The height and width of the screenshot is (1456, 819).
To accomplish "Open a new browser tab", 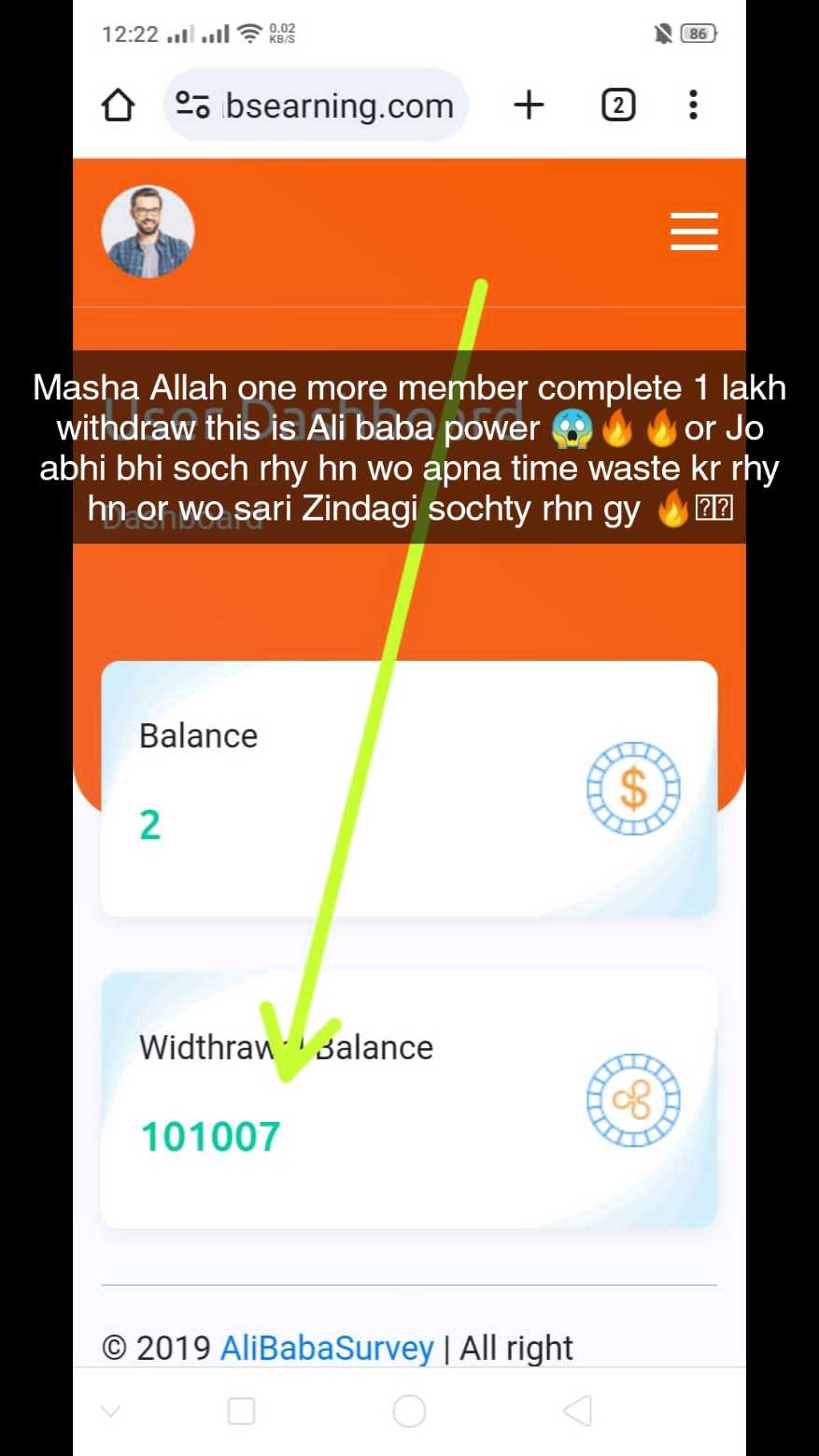I will coord(529,105).
